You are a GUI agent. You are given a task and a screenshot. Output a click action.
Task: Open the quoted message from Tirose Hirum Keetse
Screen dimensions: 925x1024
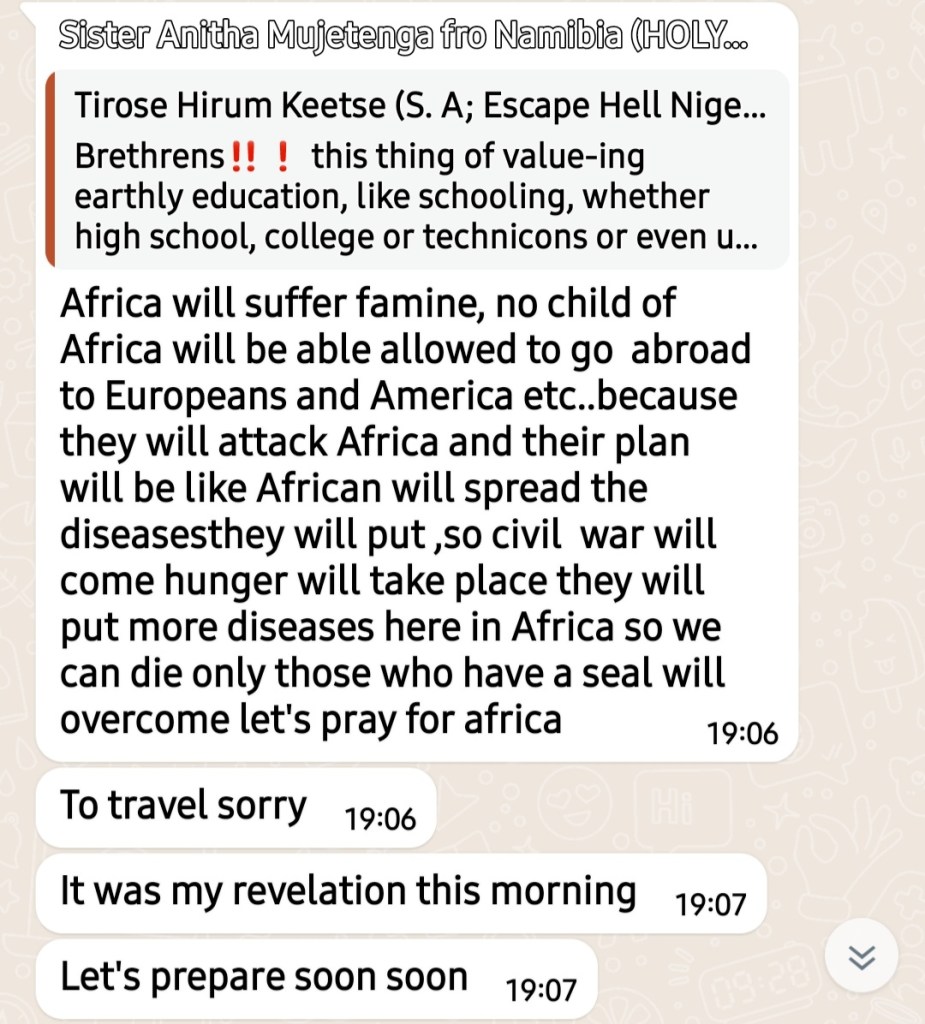418,169
